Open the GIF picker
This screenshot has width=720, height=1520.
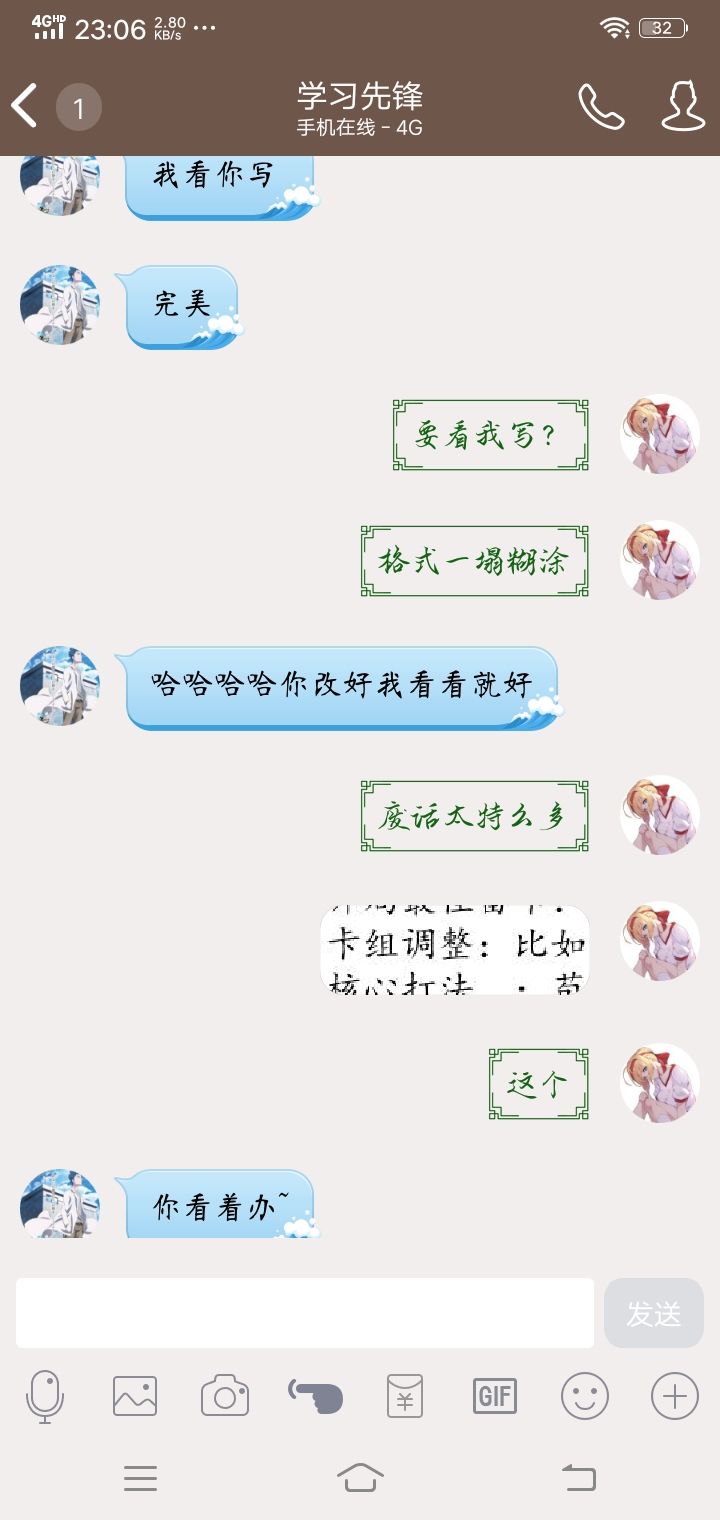point(495,1396)
